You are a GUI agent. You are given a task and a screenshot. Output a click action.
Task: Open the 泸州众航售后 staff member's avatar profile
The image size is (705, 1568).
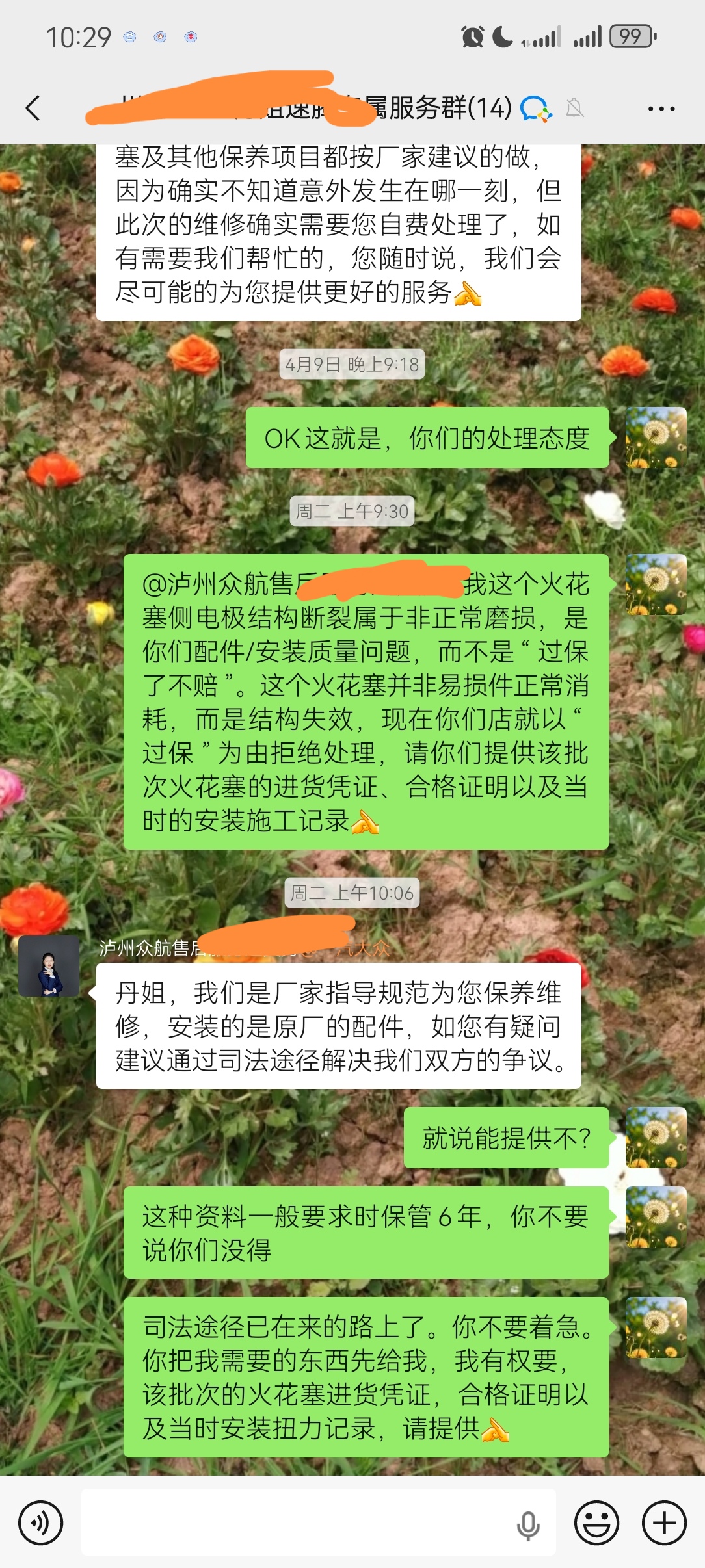(49, 966)
